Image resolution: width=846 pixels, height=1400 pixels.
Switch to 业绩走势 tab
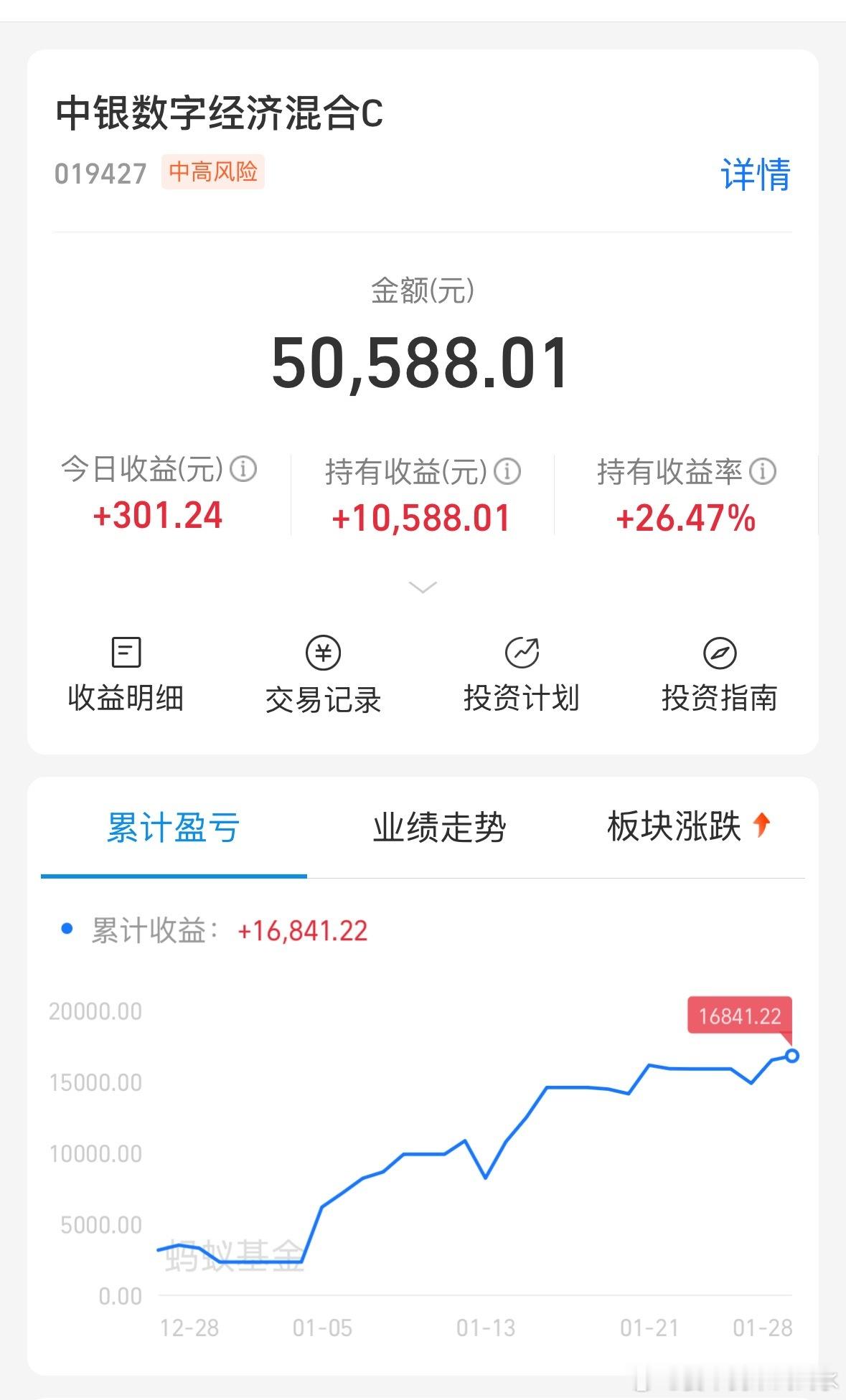[441, 827]
